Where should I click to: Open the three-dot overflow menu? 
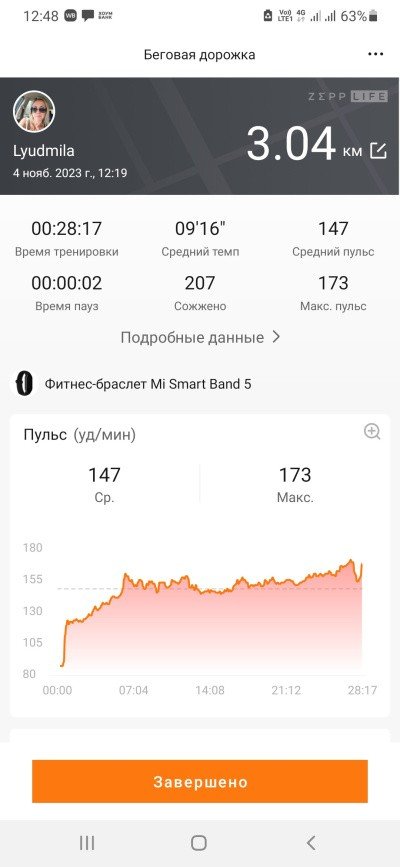[375, 54]
